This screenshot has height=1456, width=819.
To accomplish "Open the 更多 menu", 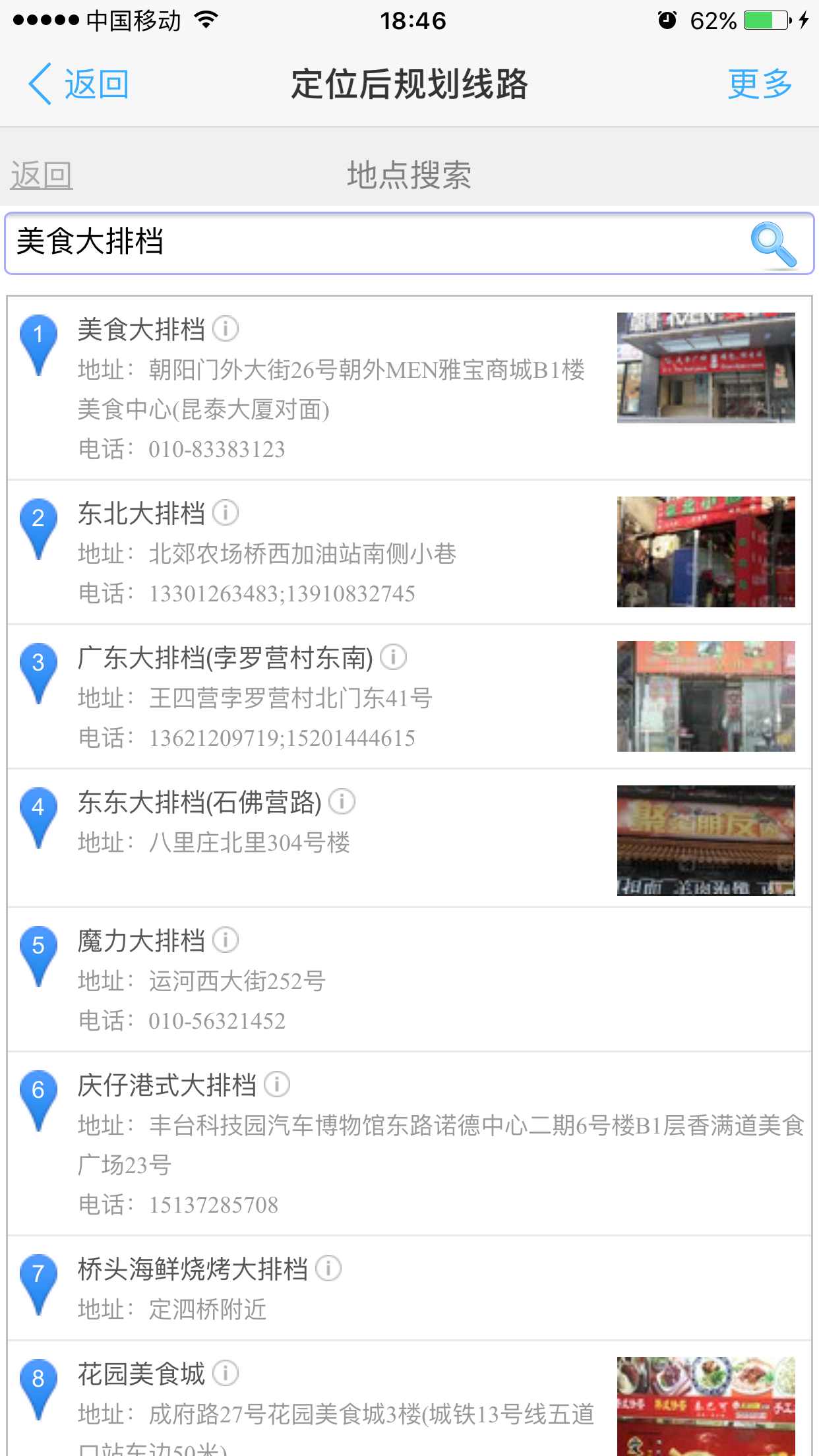I will click(759, 84).
